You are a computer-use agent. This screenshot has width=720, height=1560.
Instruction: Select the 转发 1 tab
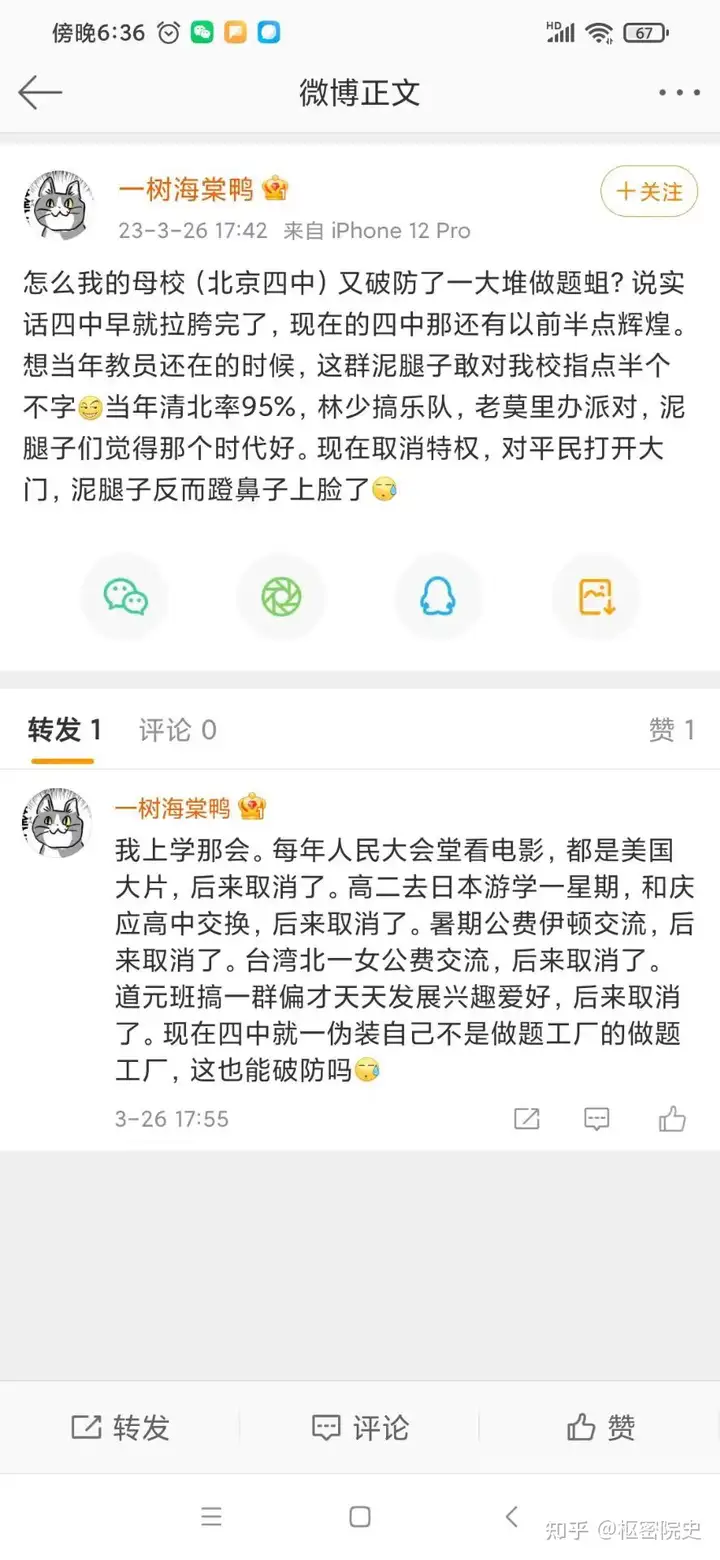(x=64, y=731)
